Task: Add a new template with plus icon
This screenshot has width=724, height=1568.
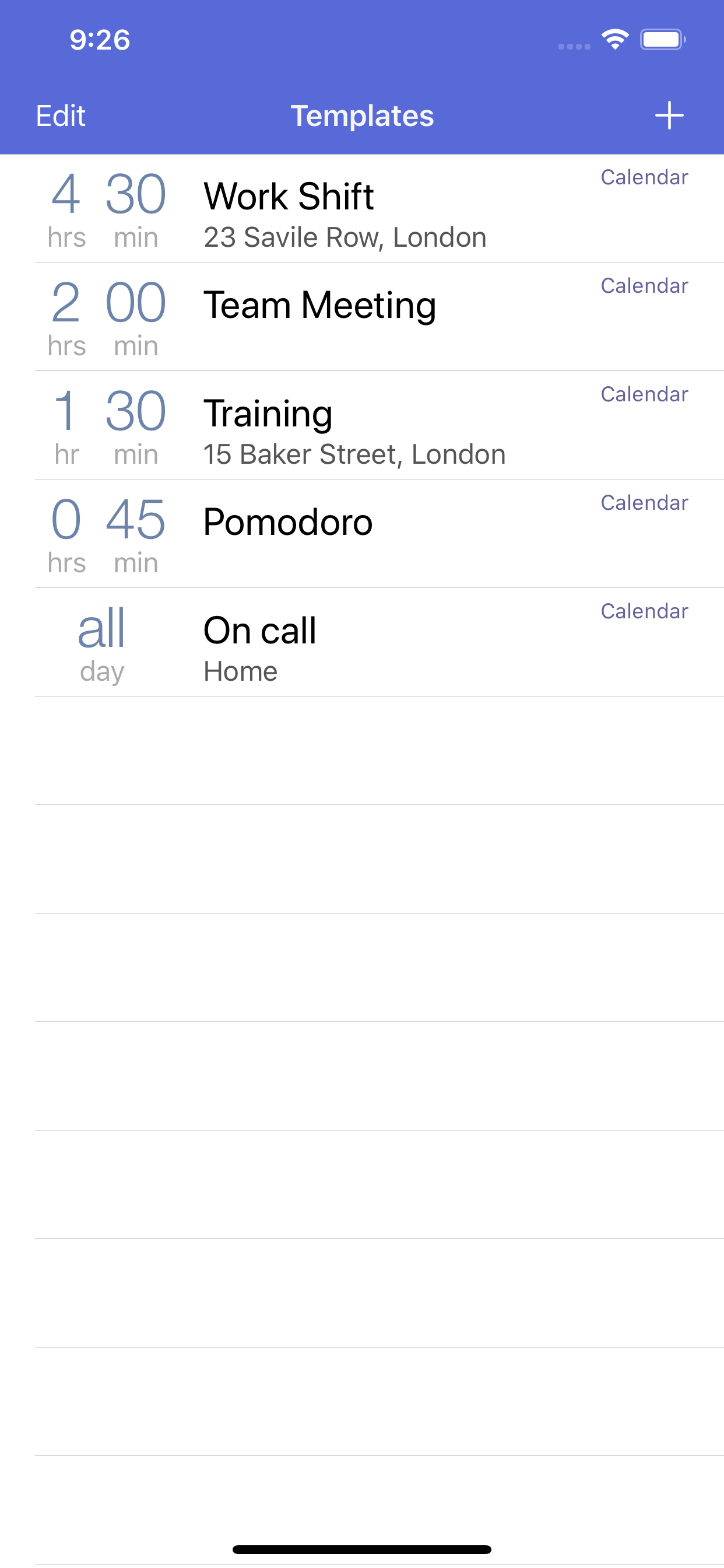Action: [669, 116]
